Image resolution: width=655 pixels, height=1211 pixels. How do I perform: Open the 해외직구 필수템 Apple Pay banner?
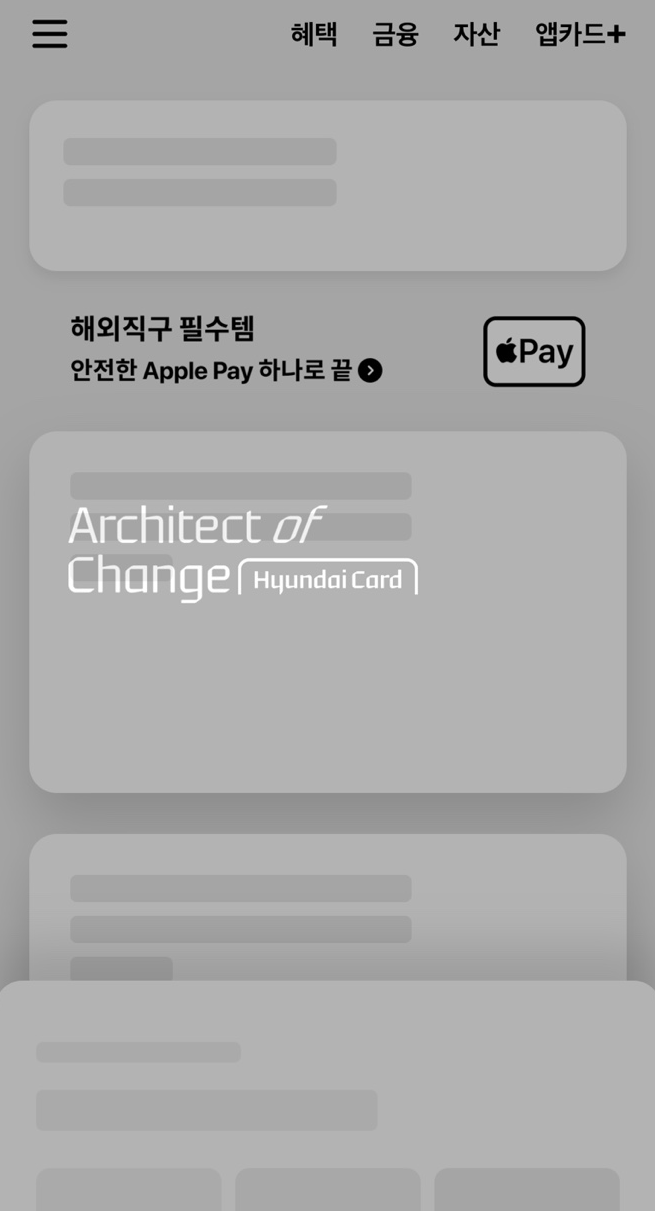(x=327, y=350)
